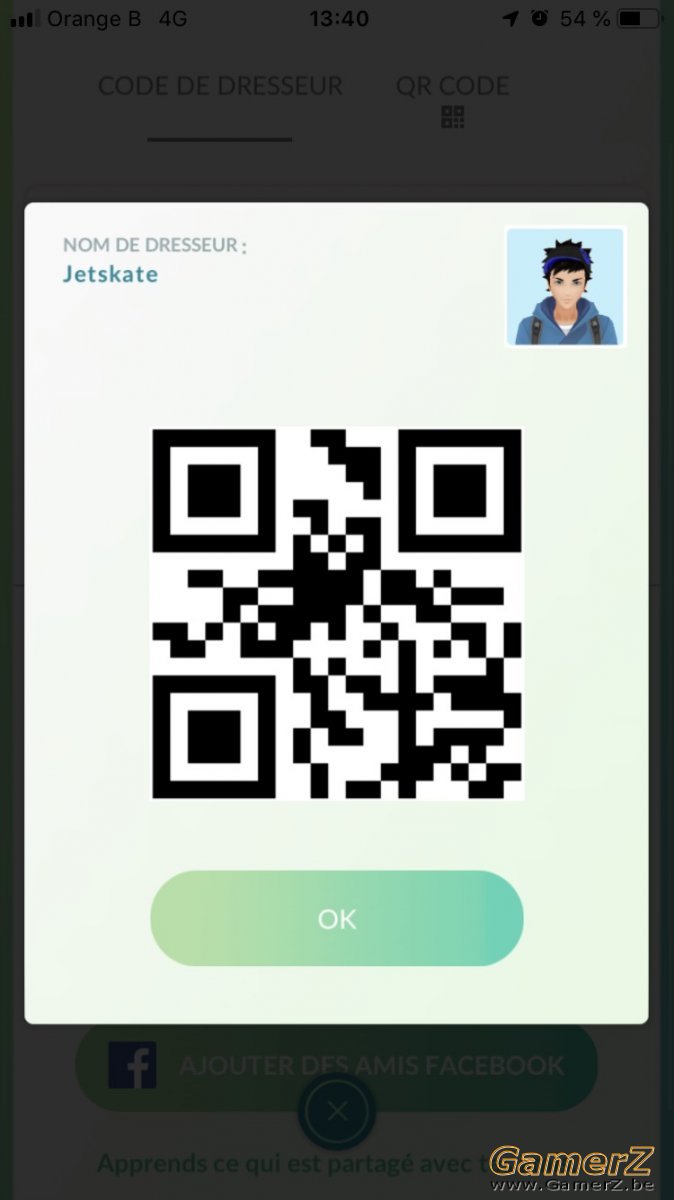Tap Ajouter des amis Facebook button
674x1200 pixels.
336,1066
